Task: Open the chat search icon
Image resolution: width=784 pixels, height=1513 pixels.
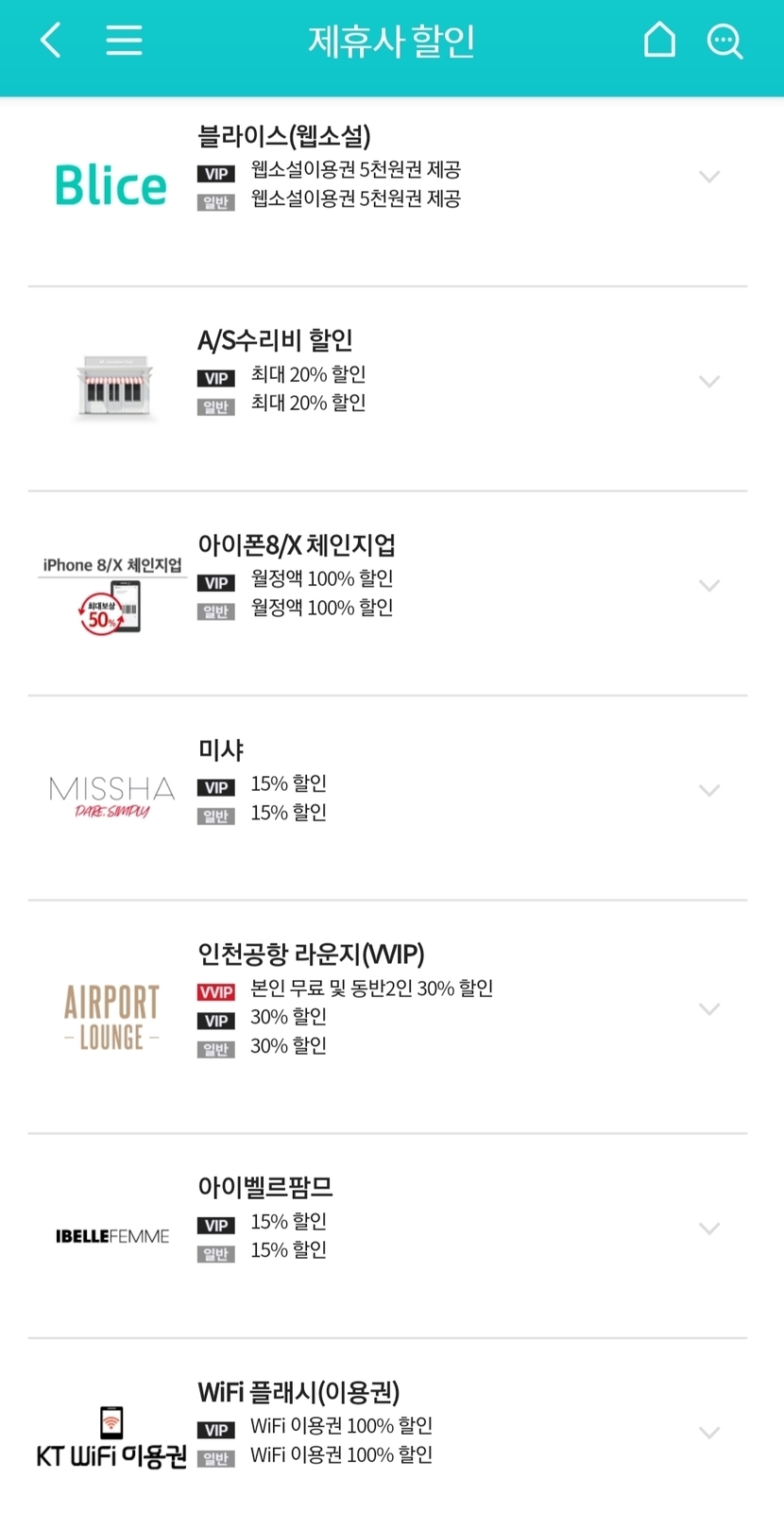Action: [x=724, y=41]
